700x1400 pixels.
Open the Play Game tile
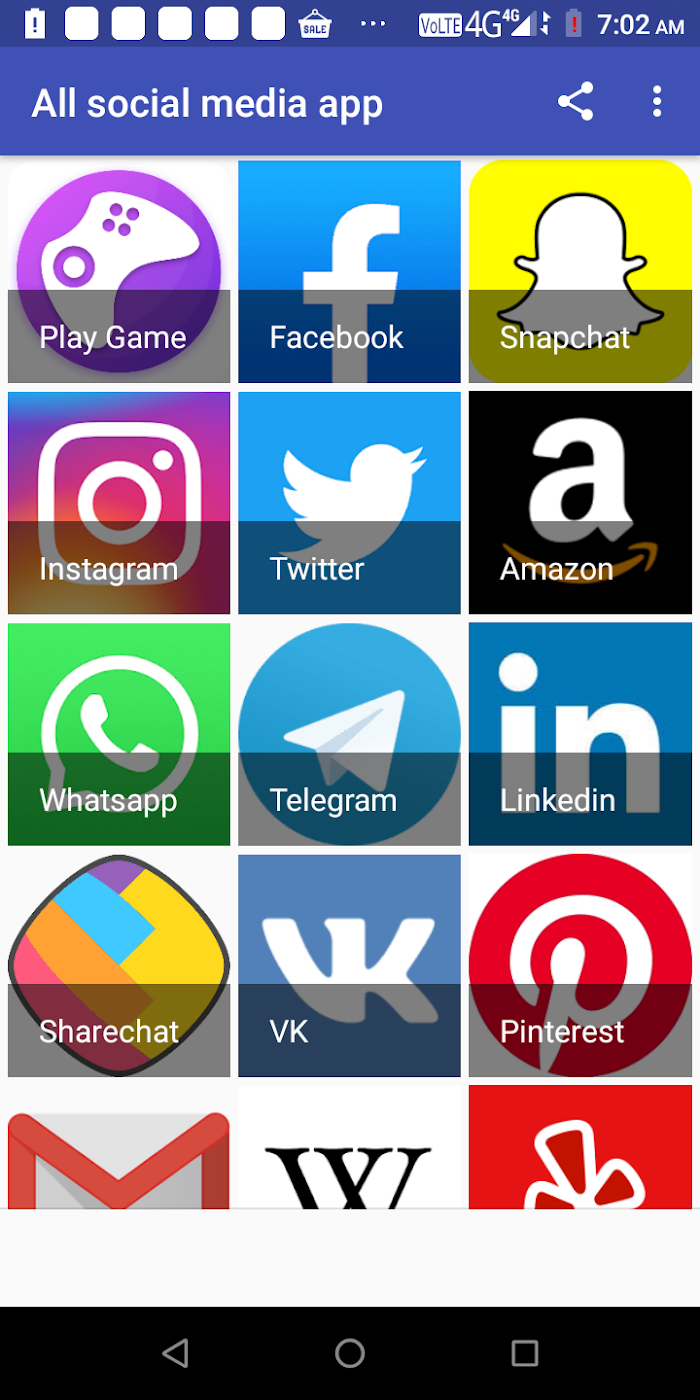(119, 272)
